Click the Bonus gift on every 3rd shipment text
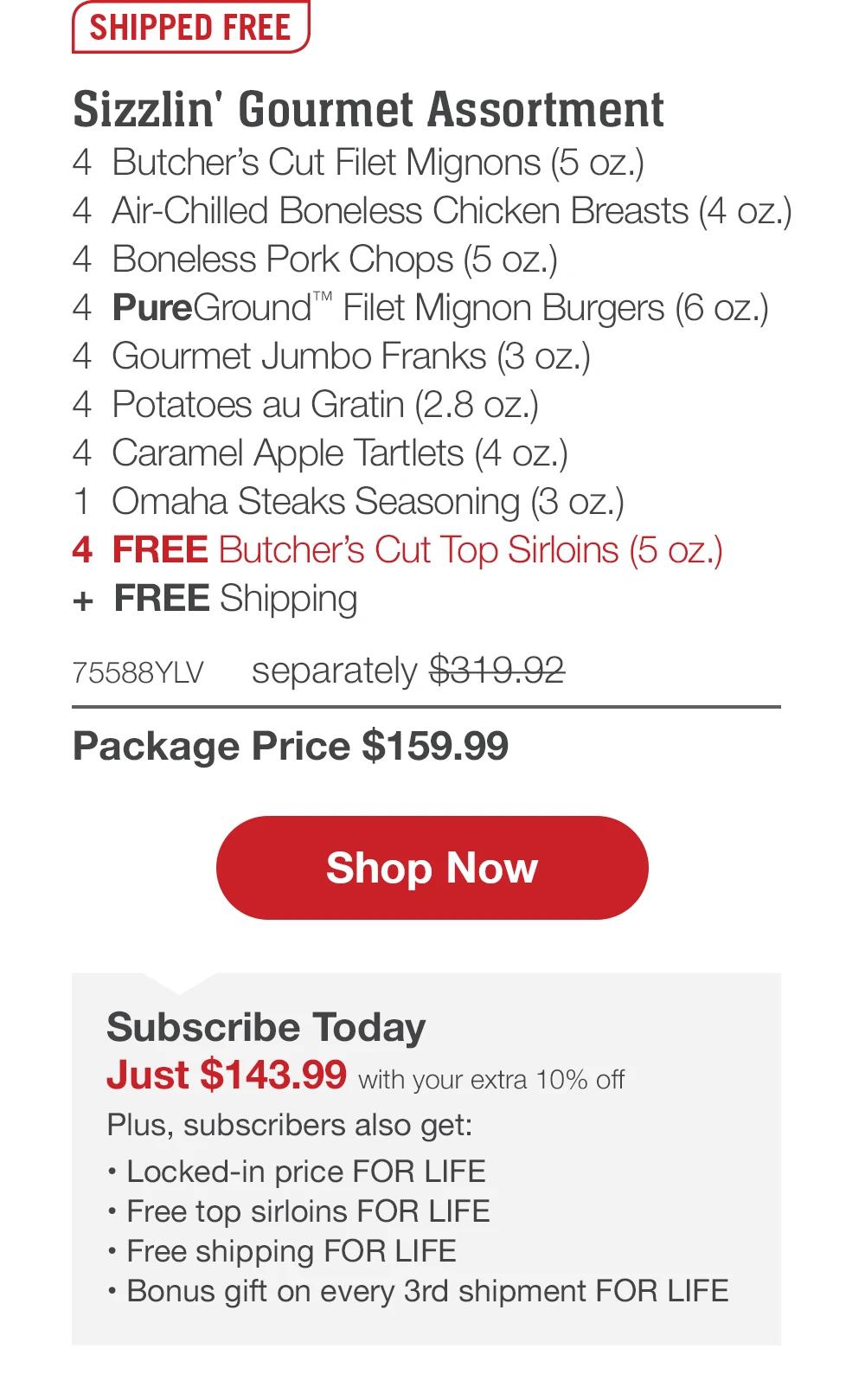The height and width of the screenshot is (1400, 865). [x=419, y=1292]
